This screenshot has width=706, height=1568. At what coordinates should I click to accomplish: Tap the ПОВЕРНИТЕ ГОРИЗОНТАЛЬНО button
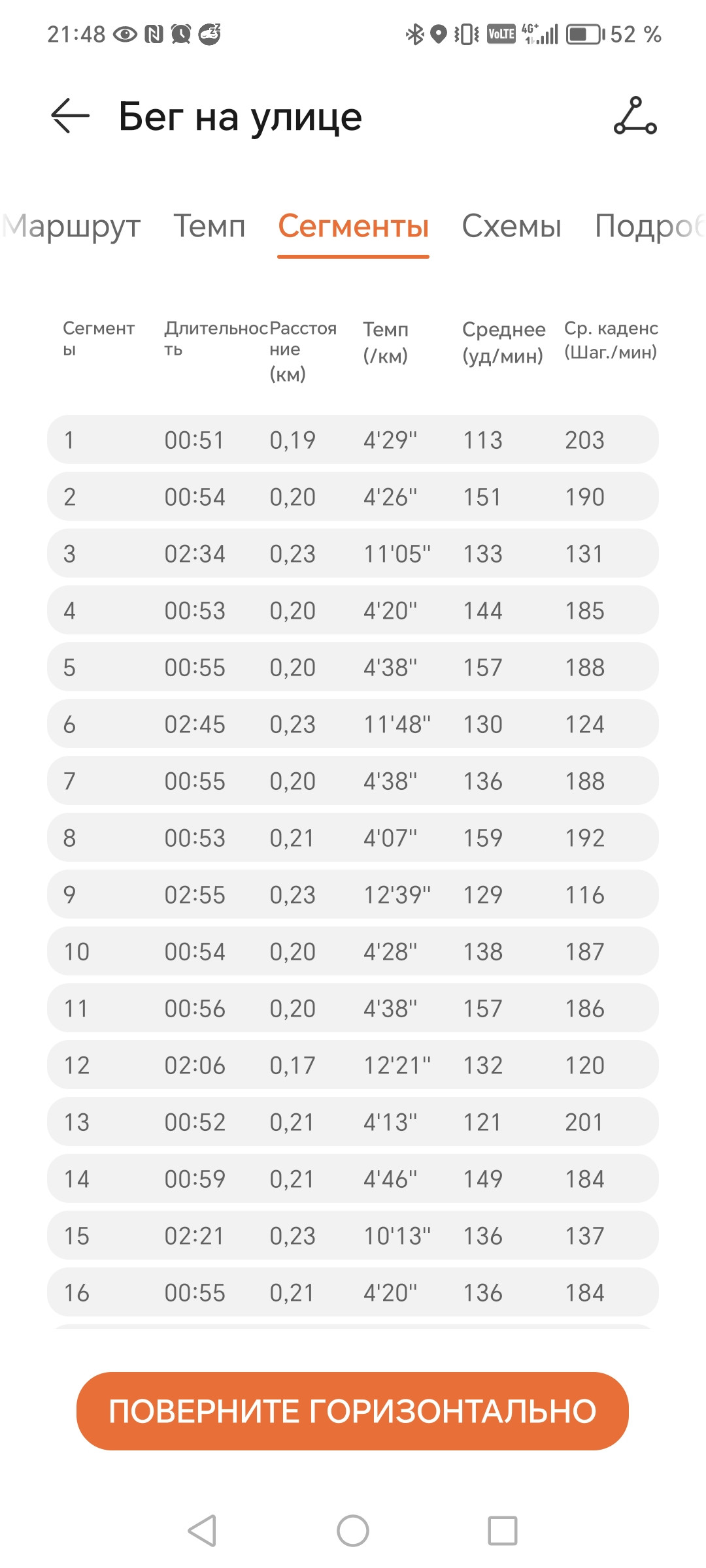[x=352, y=1411]
